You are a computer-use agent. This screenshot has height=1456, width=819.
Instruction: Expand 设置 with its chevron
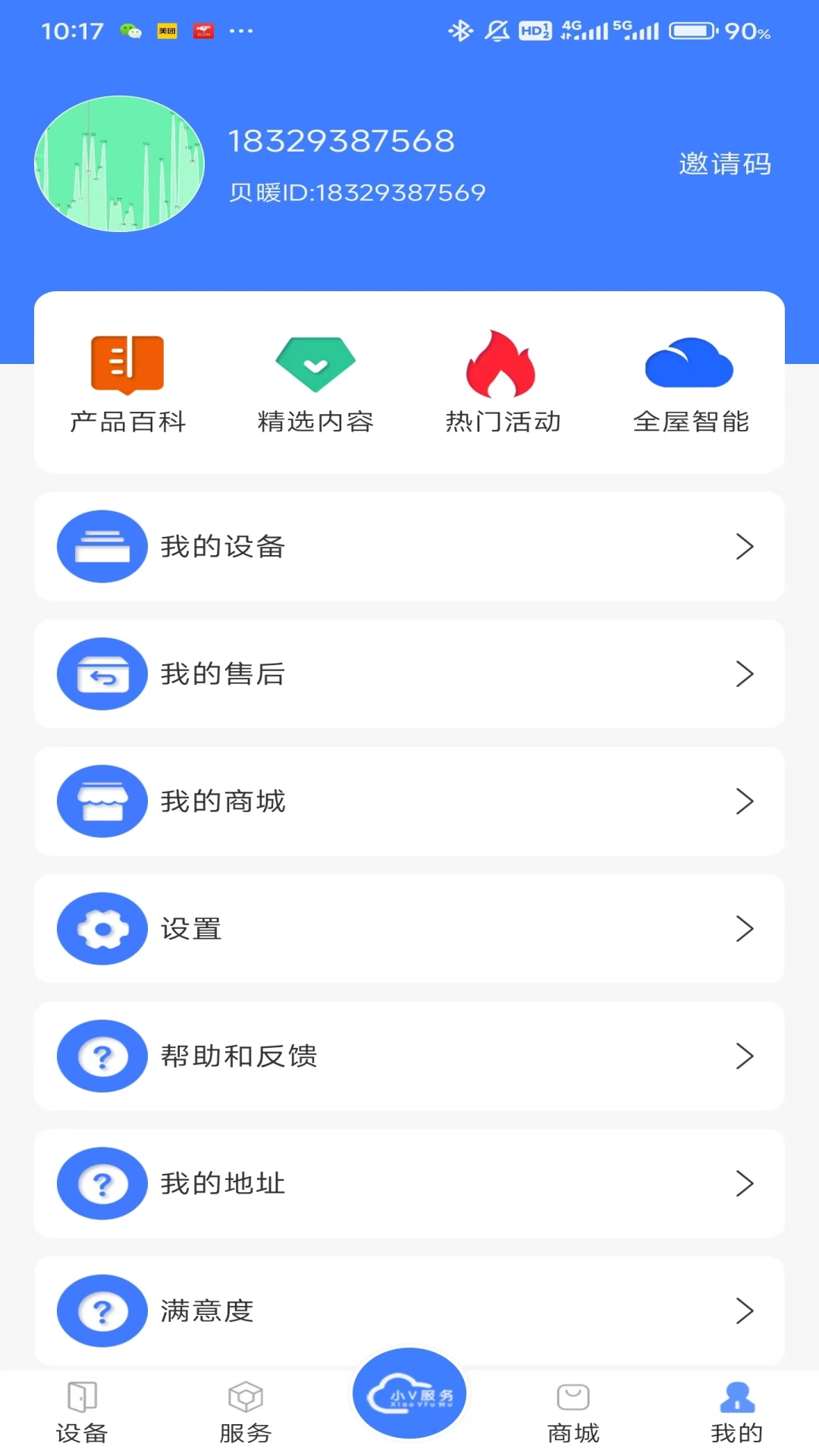[744, 928]
